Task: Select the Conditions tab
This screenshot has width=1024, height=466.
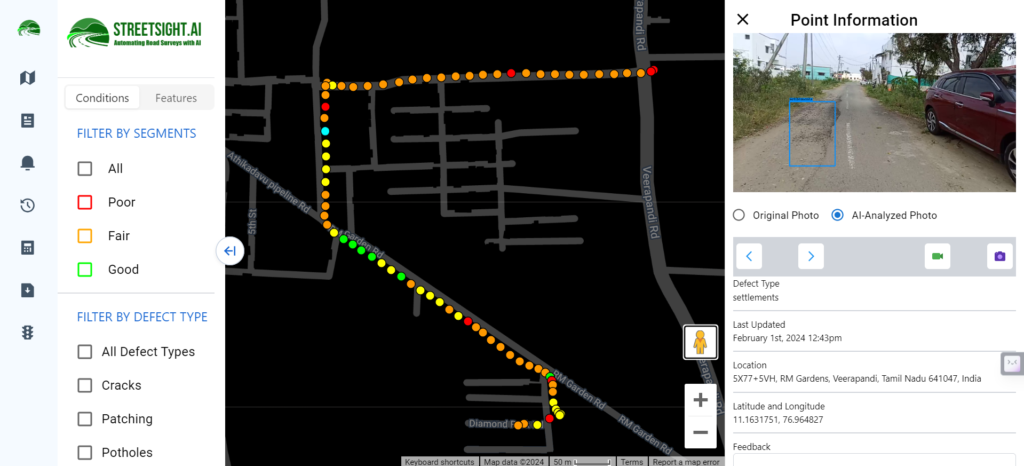Action: (x=102, y=98)
